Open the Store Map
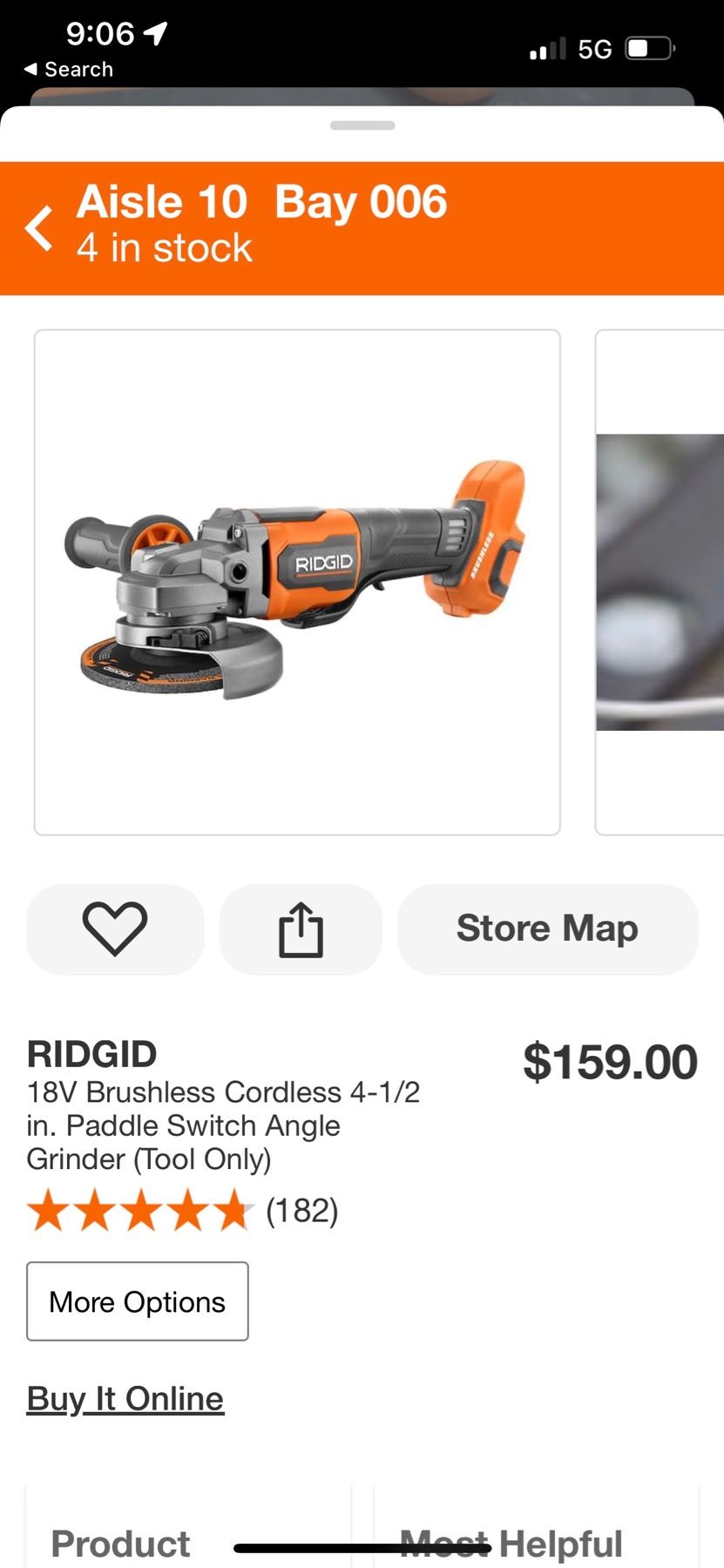Image resolution: width=724 pixels, height=1568 pixels. (547, 929)
